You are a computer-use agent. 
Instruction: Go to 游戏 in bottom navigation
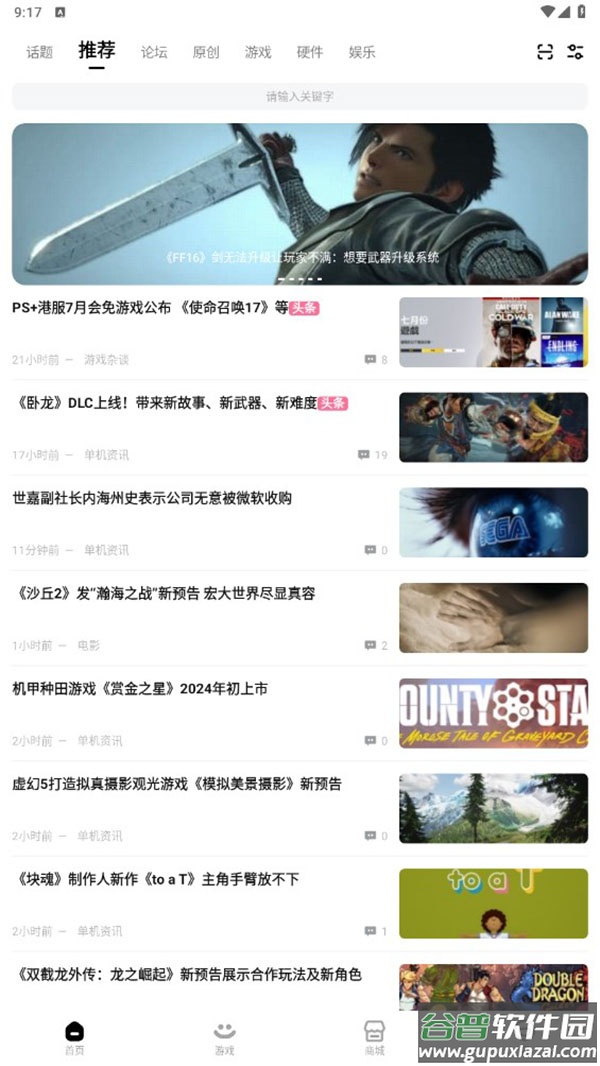click(224, 1038)
